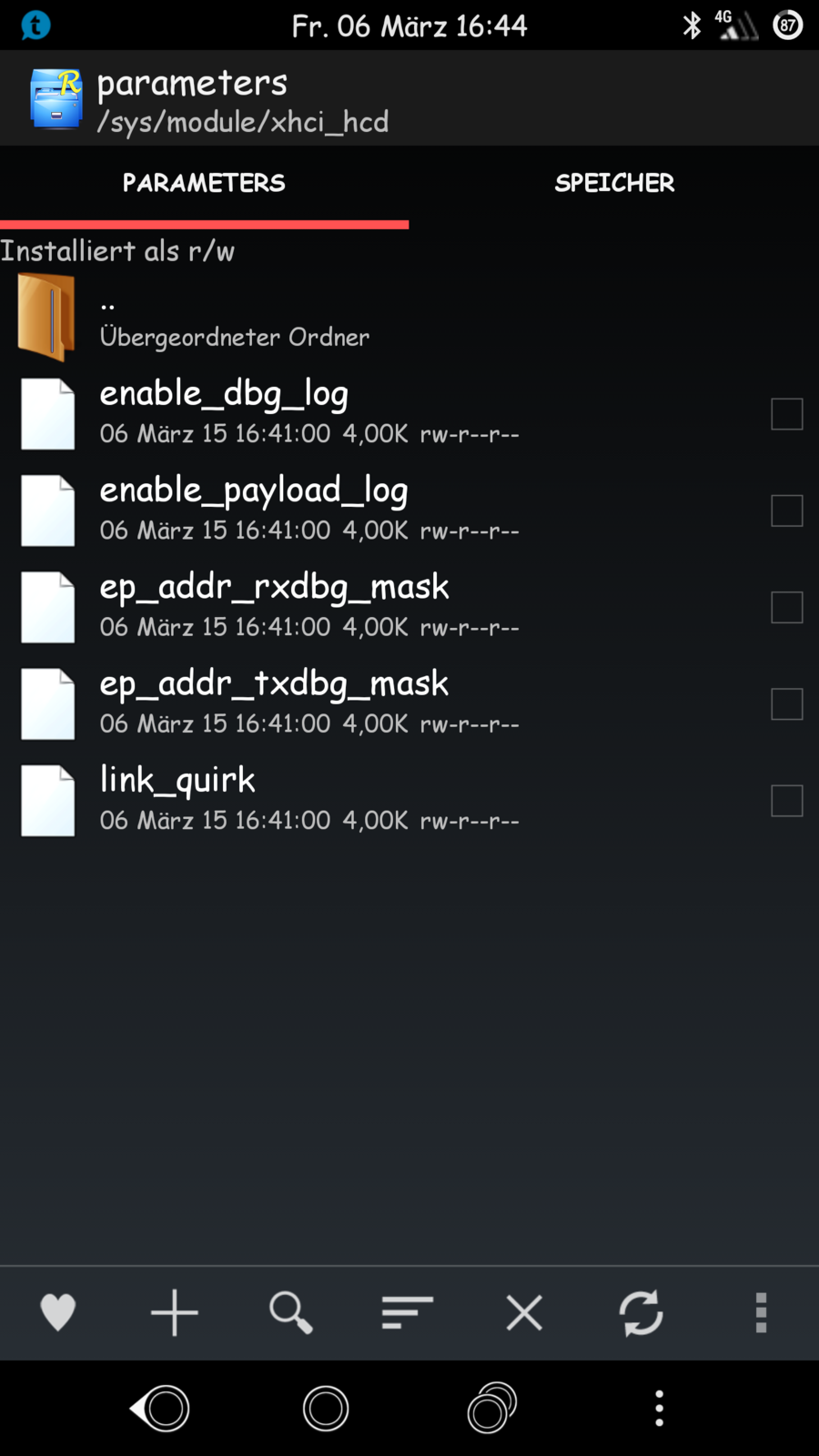Open favorites with the heart icon
Screen dimensions: 819x1456
[57, 1313]
